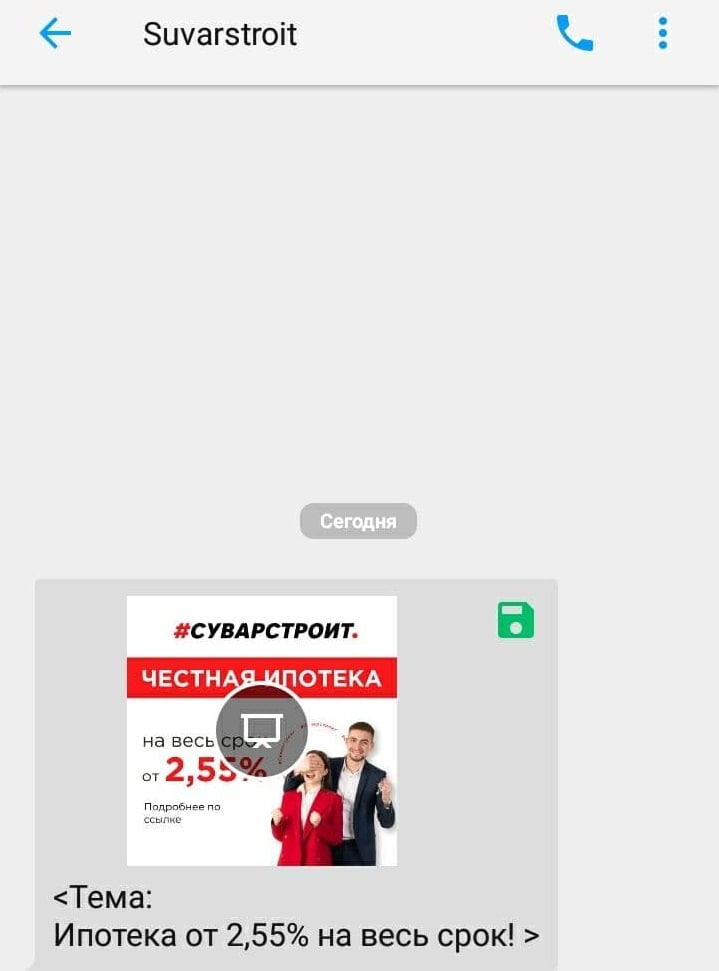This screenshot has width=719, height=971.
Task: Open the three-dot overflow menu
Action: pyautogui.click(x=662, y=34)
